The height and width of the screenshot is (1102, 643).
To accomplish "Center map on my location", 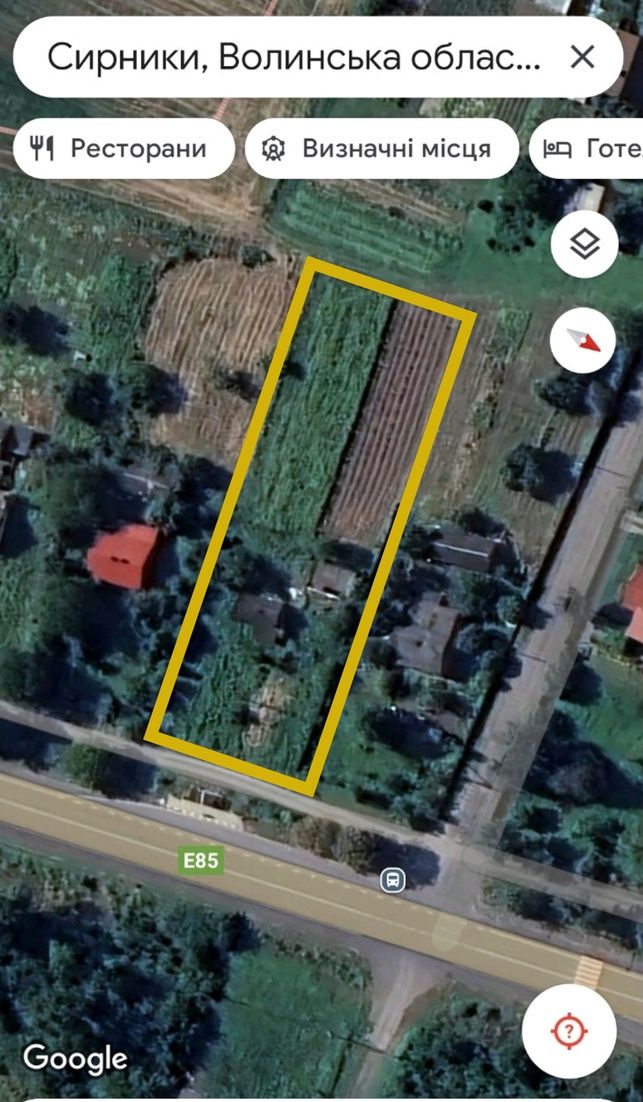I will point(569,1032).
